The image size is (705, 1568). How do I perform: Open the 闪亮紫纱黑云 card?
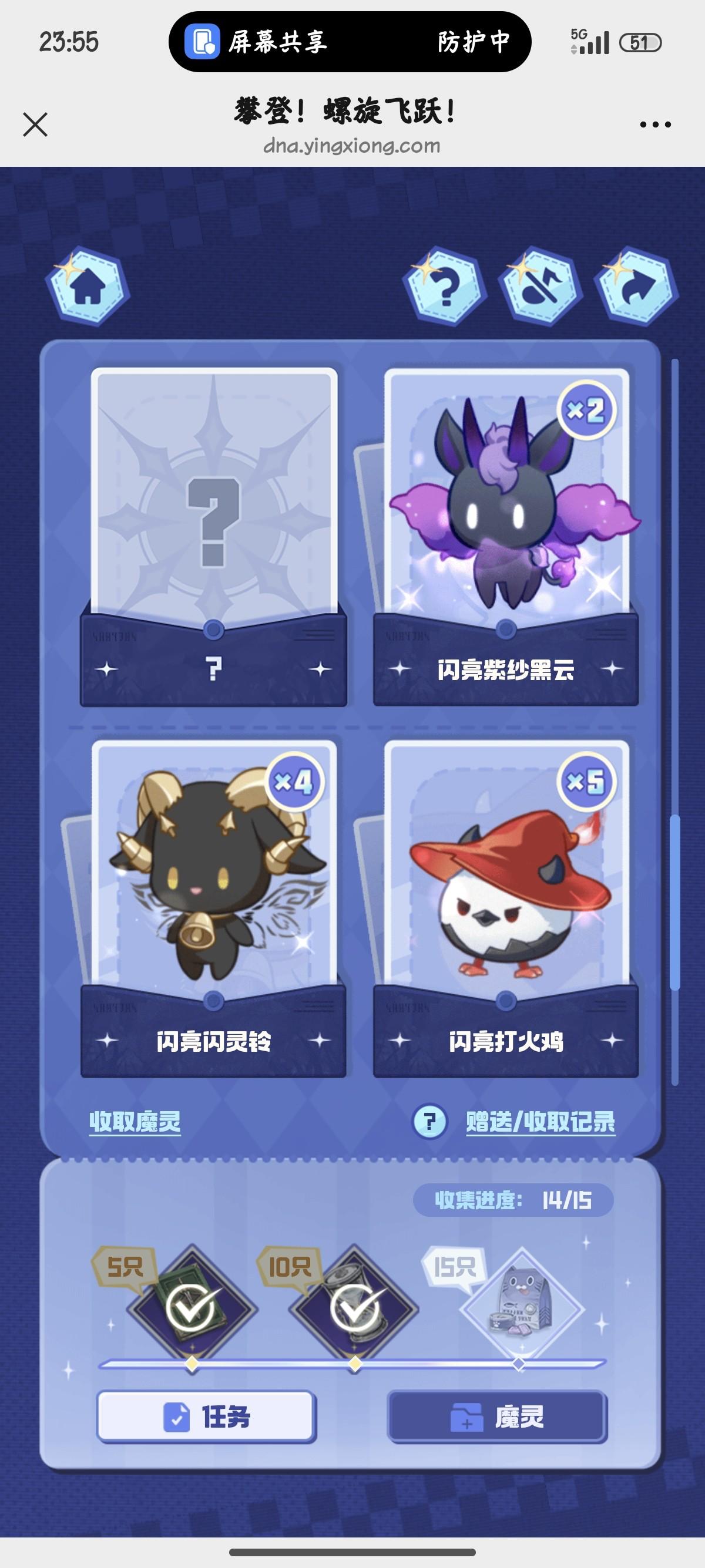point(506,523)
